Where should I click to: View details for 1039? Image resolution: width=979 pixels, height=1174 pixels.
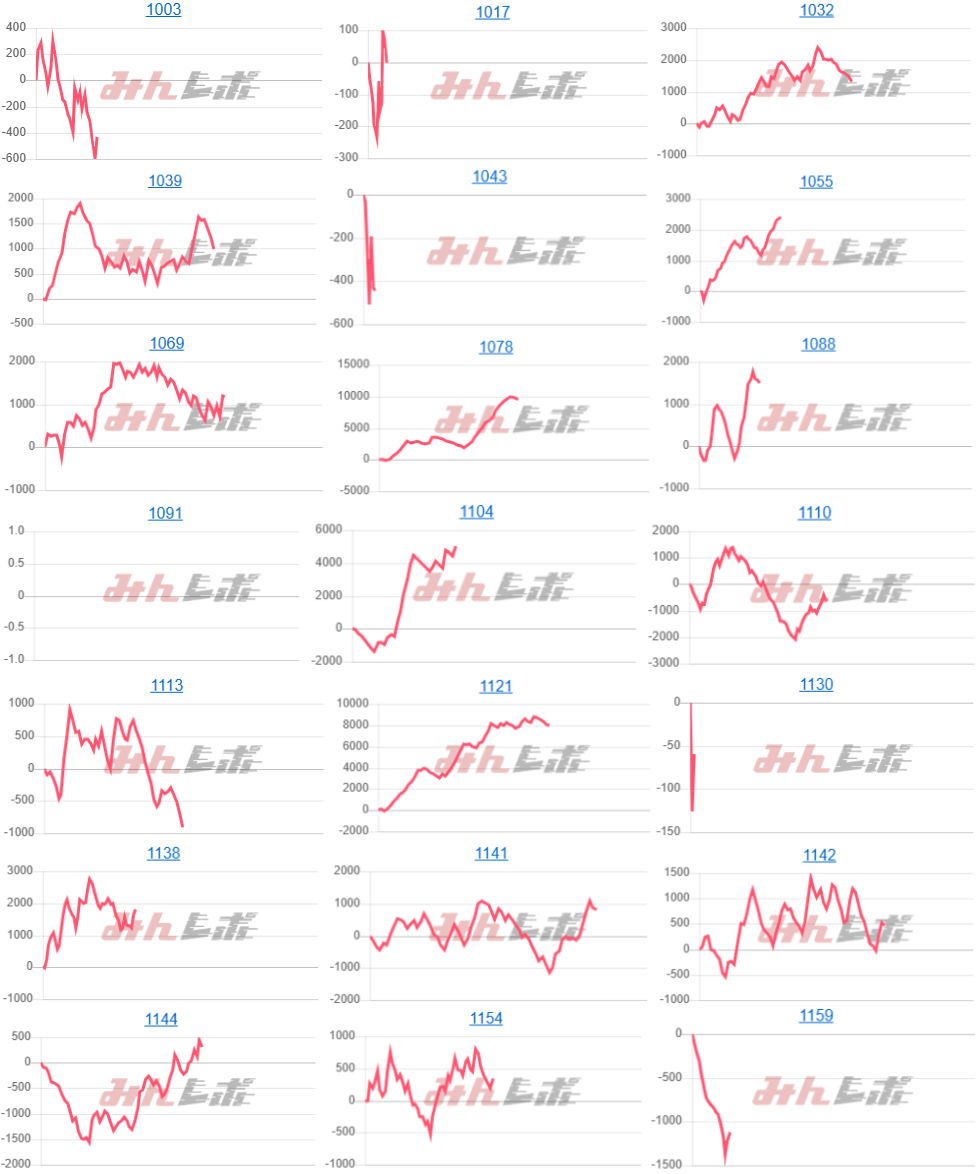coord(164,181)
